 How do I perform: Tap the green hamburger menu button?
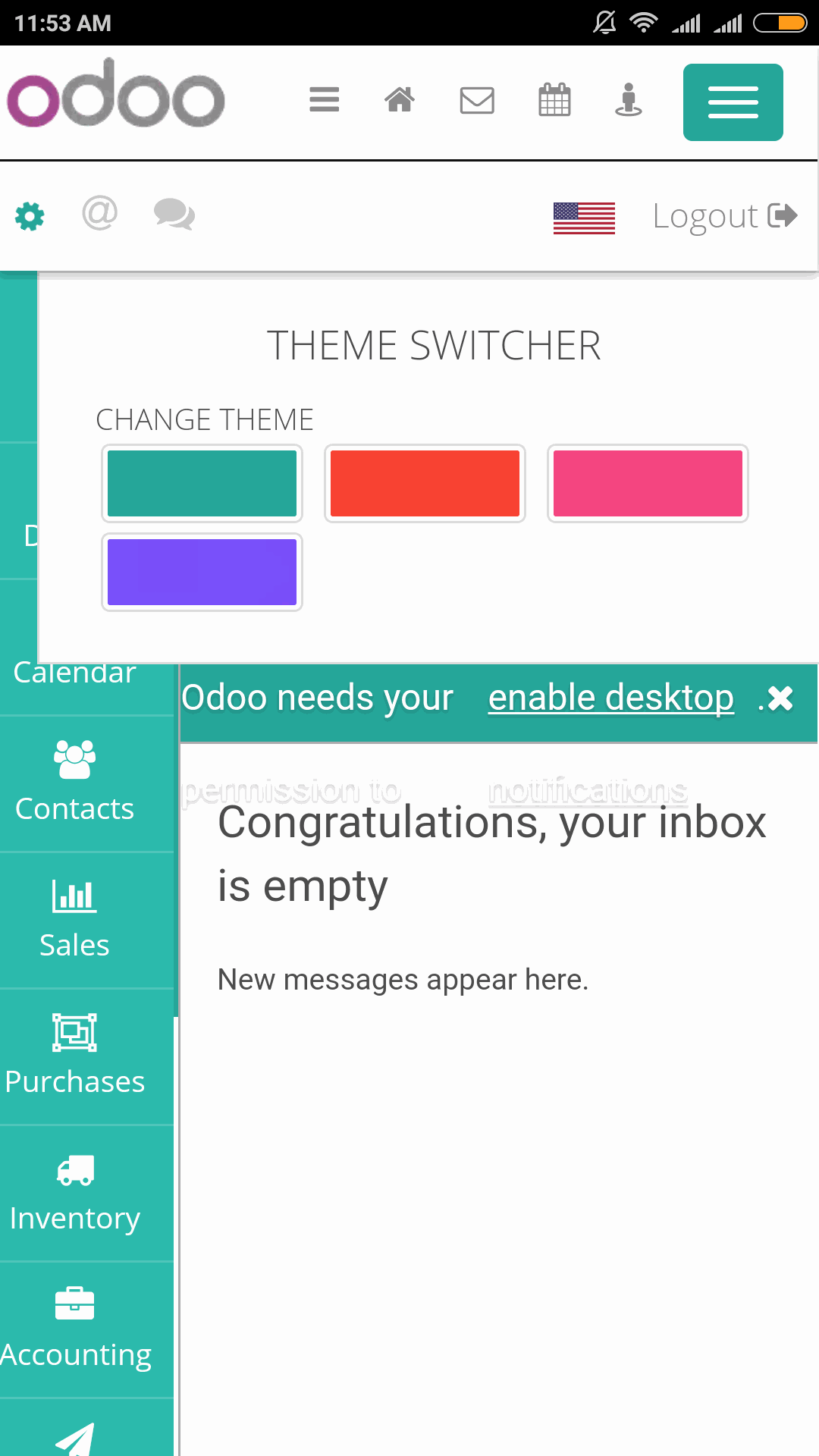[733, 102]
